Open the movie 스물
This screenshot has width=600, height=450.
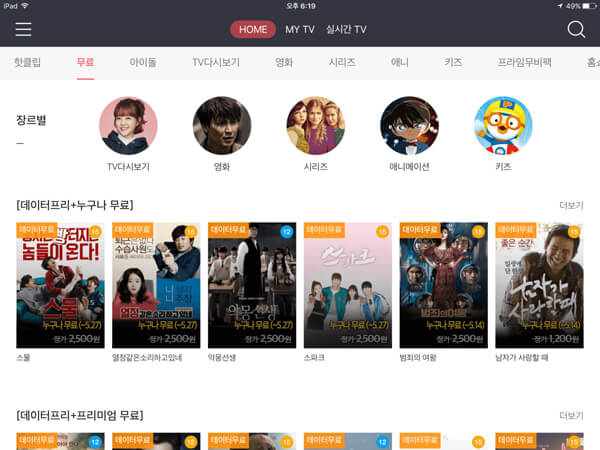[x=60, y=285]
